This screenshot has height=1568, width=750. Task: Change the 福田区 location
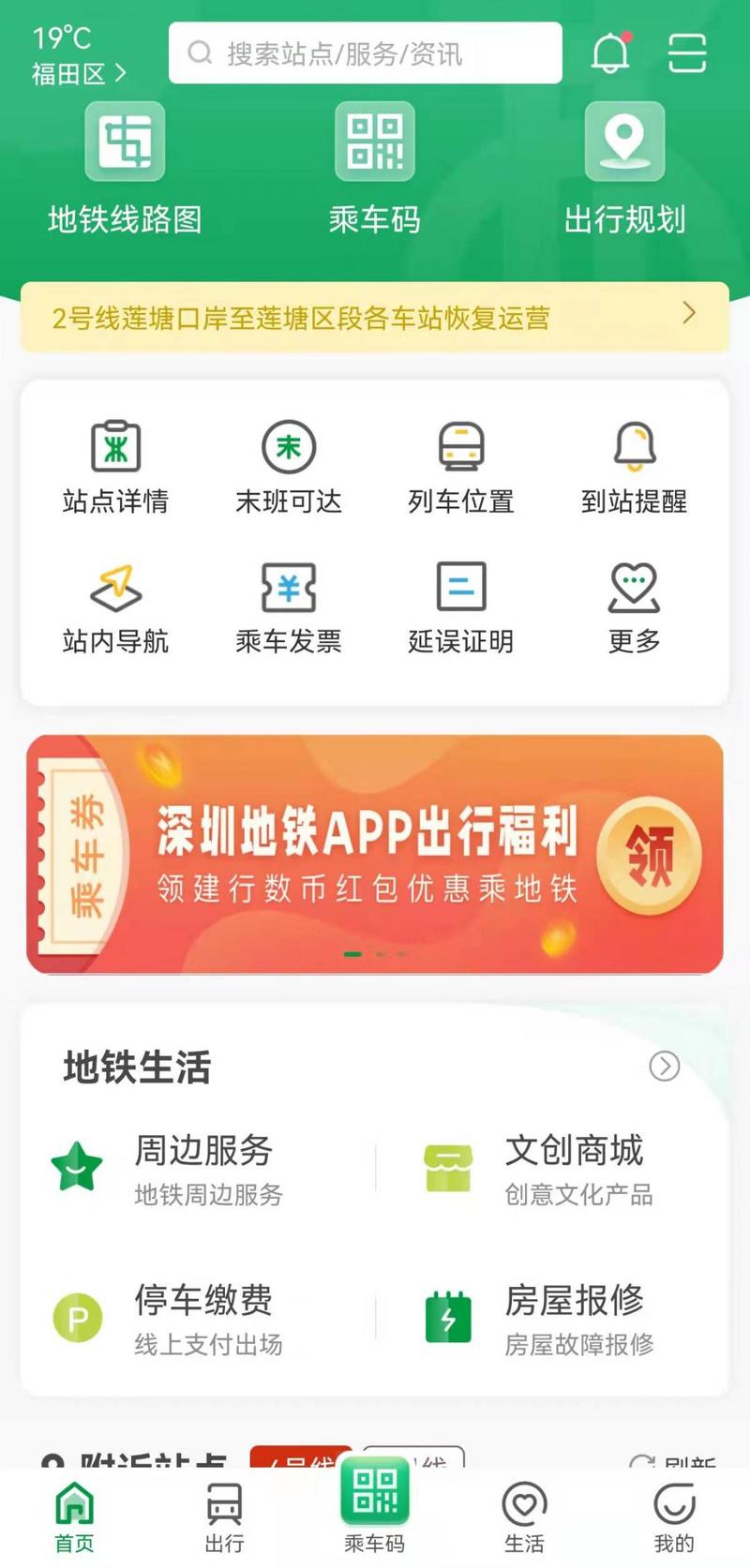tap(79, 73)
